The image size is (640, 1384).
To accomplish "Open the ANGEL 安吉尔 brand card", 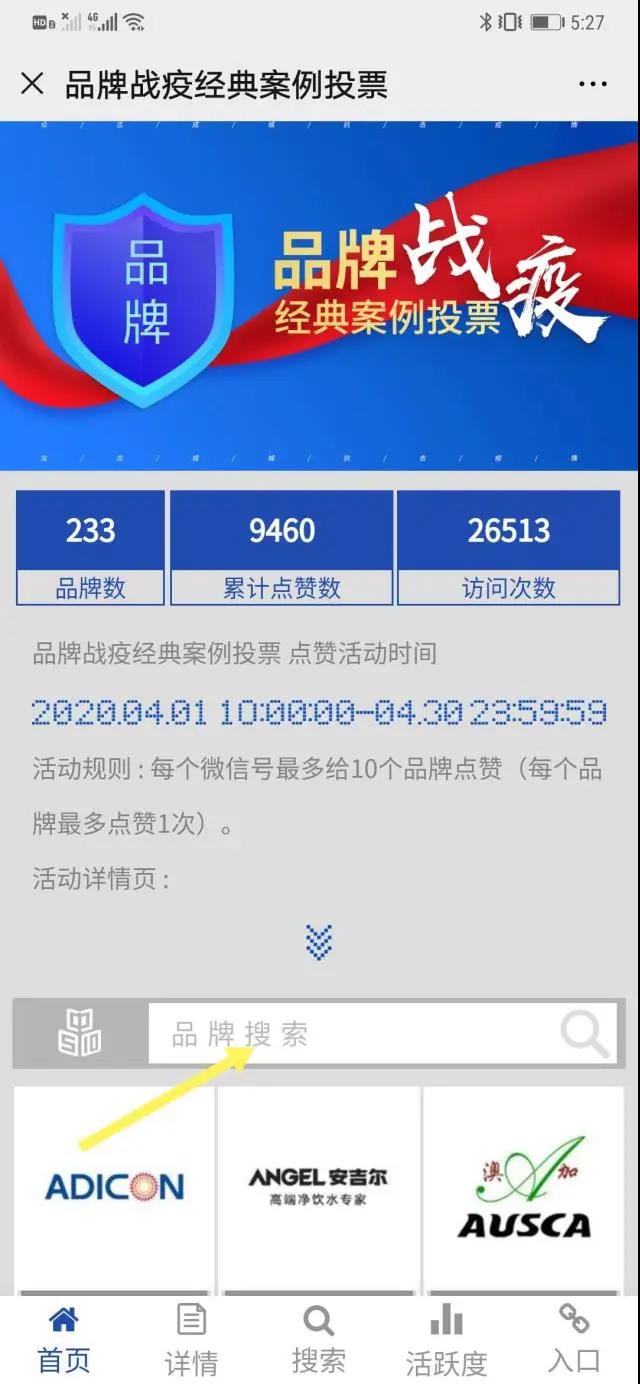I will (318, 1188).
